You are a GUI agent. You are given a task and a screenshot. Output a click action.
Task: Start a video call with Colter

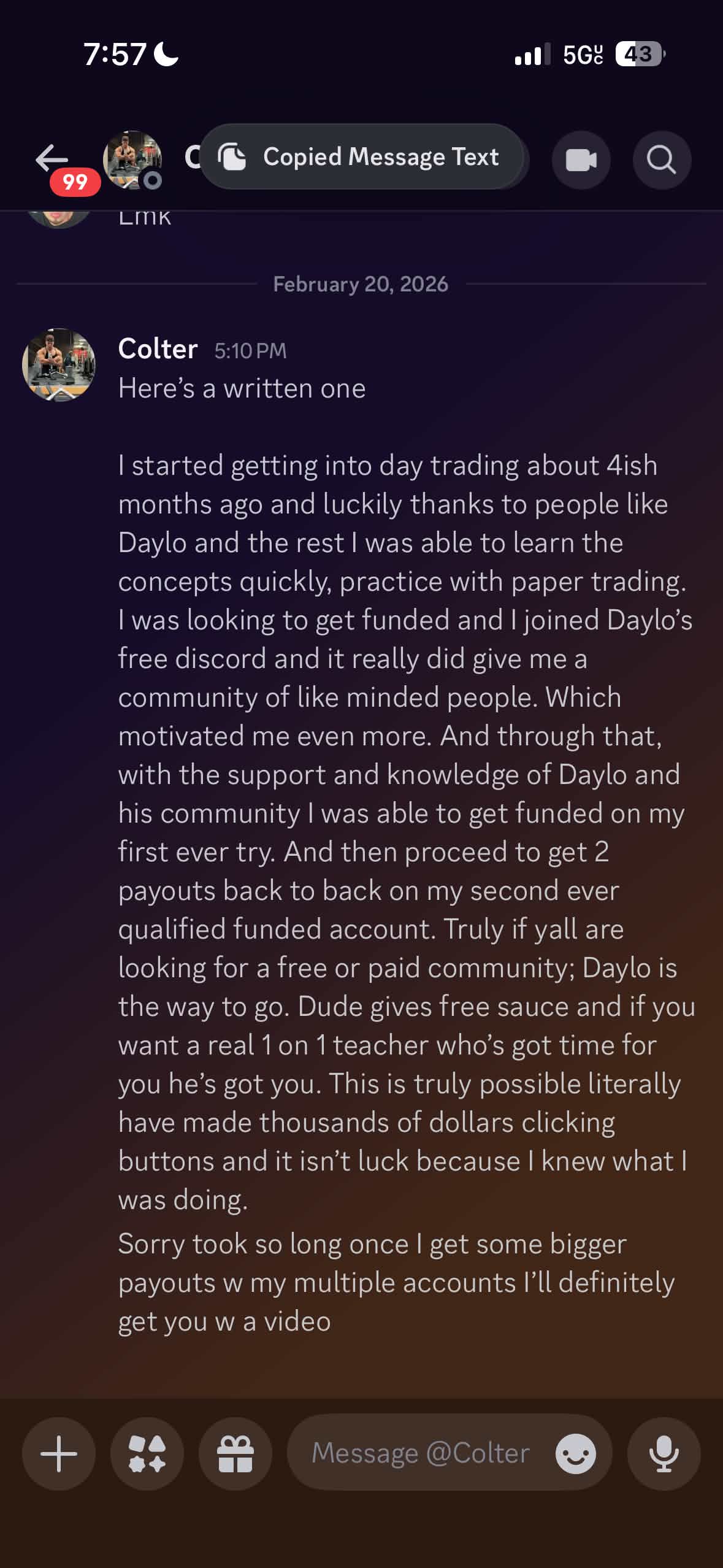click(x=581, y=160)
